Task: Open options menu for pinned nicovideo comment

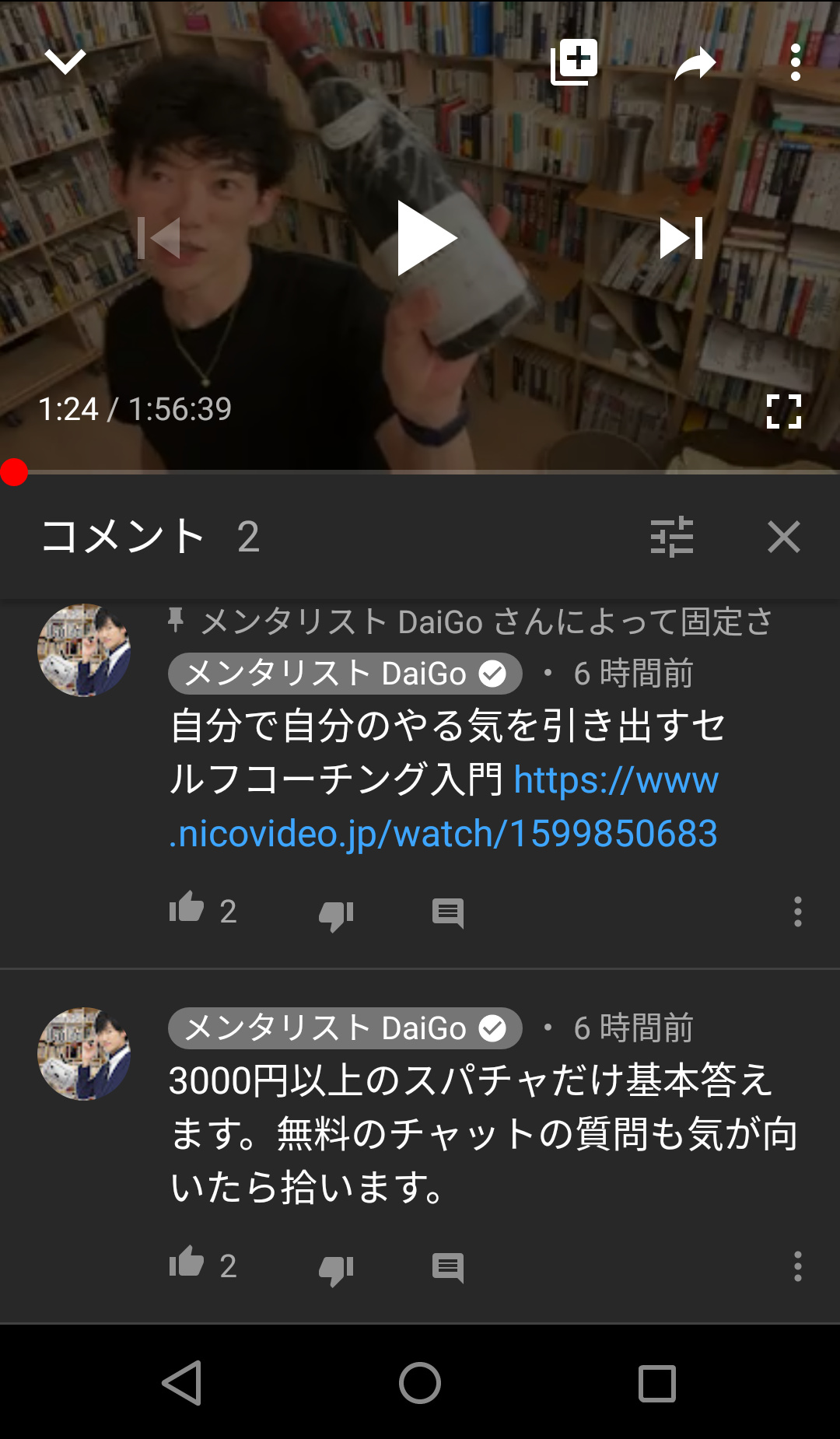Action: click(798, 912)
